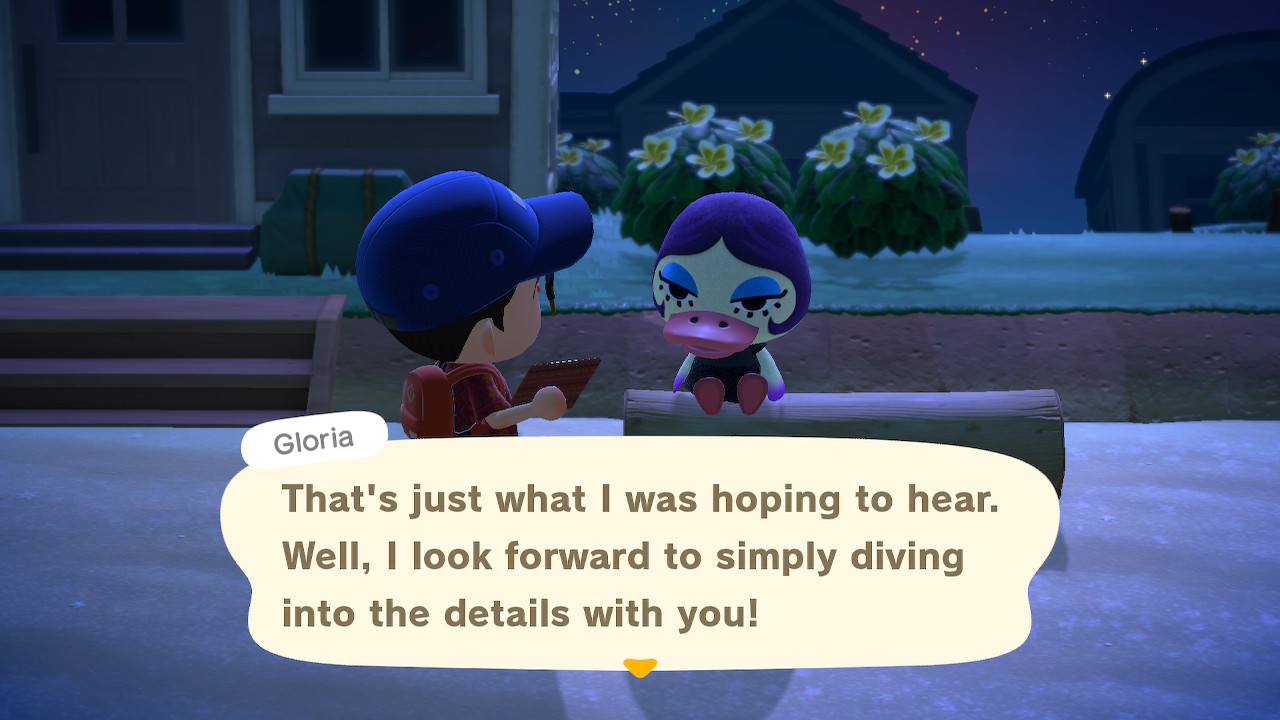Advance Gloria's dialogue with the orange arrow

tap(639, 666)
